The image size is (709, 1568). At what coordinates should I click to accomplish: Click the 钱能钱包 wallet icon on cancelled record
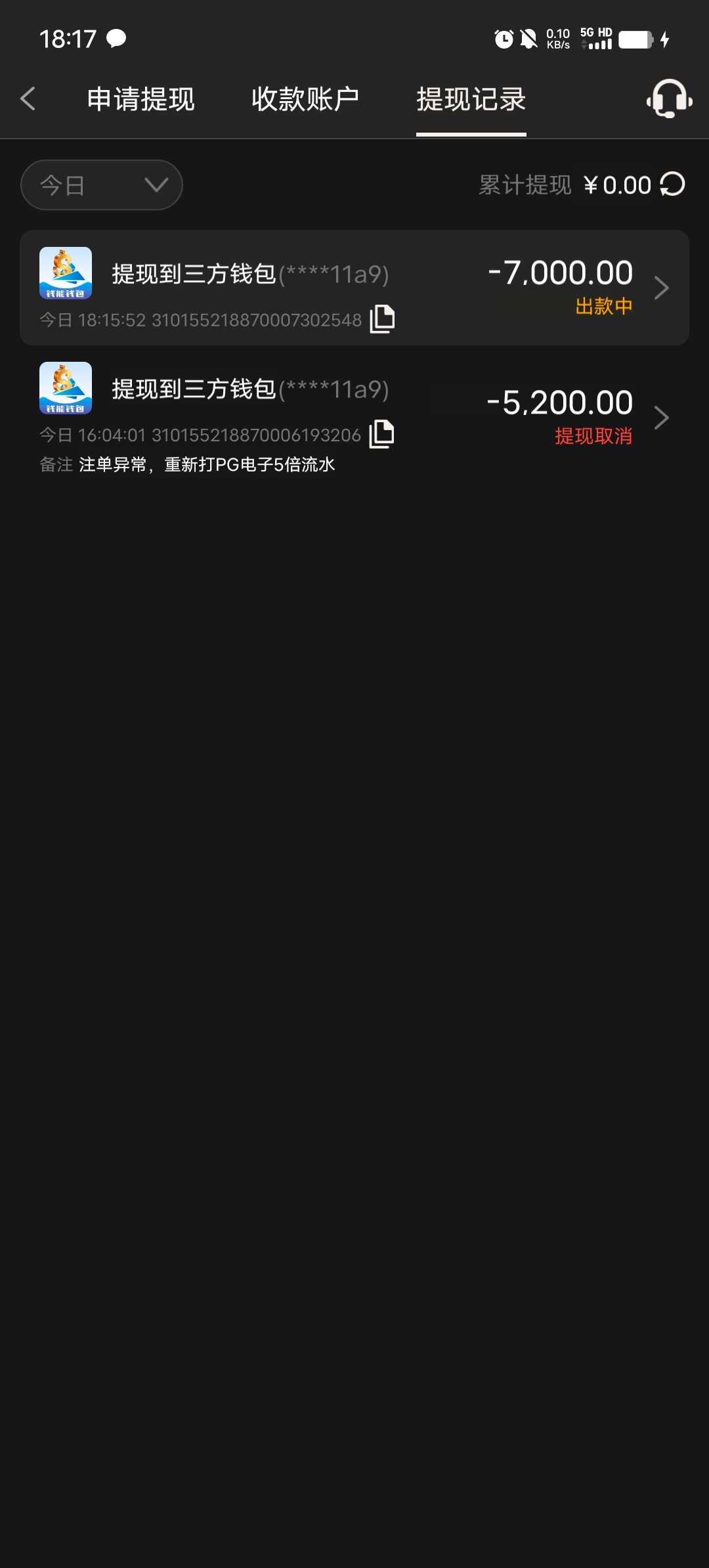pos(65,387)
